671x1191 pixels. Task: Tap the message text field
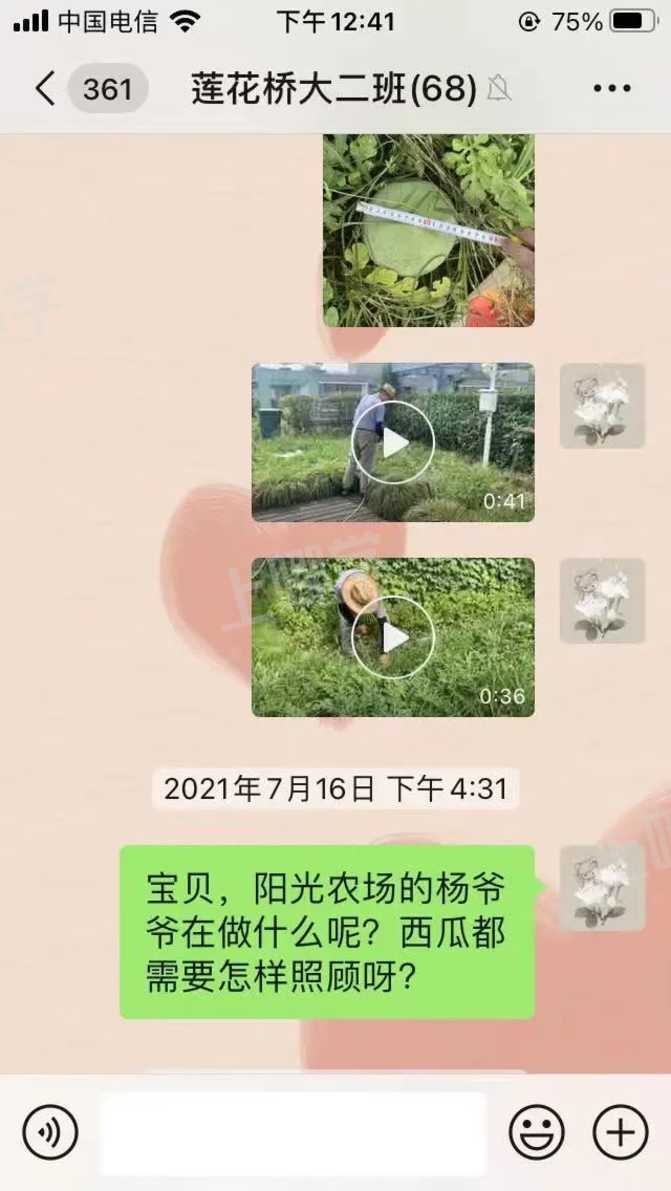click(x=293, y=1133)
